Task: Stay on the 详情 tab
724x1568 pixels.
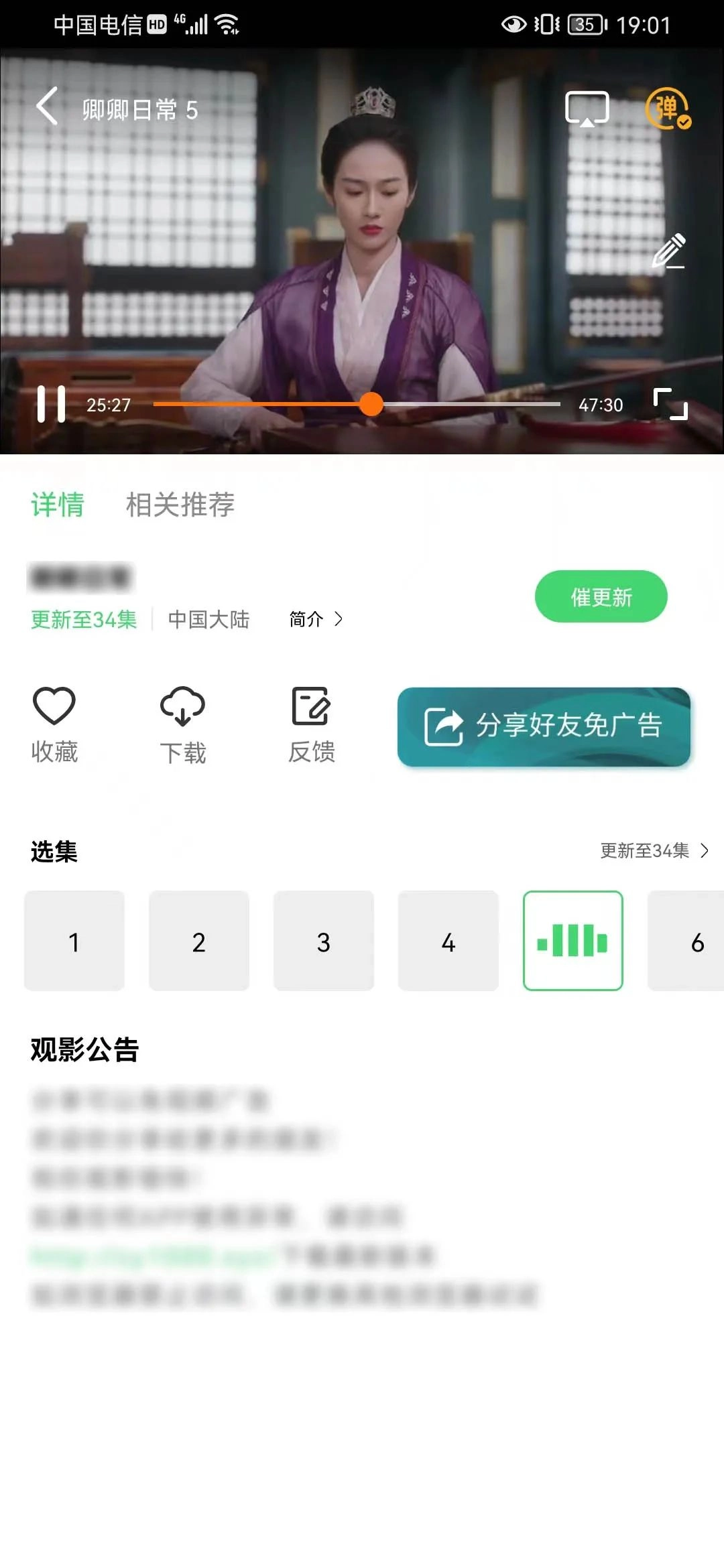Action: [x=57, y=506]
